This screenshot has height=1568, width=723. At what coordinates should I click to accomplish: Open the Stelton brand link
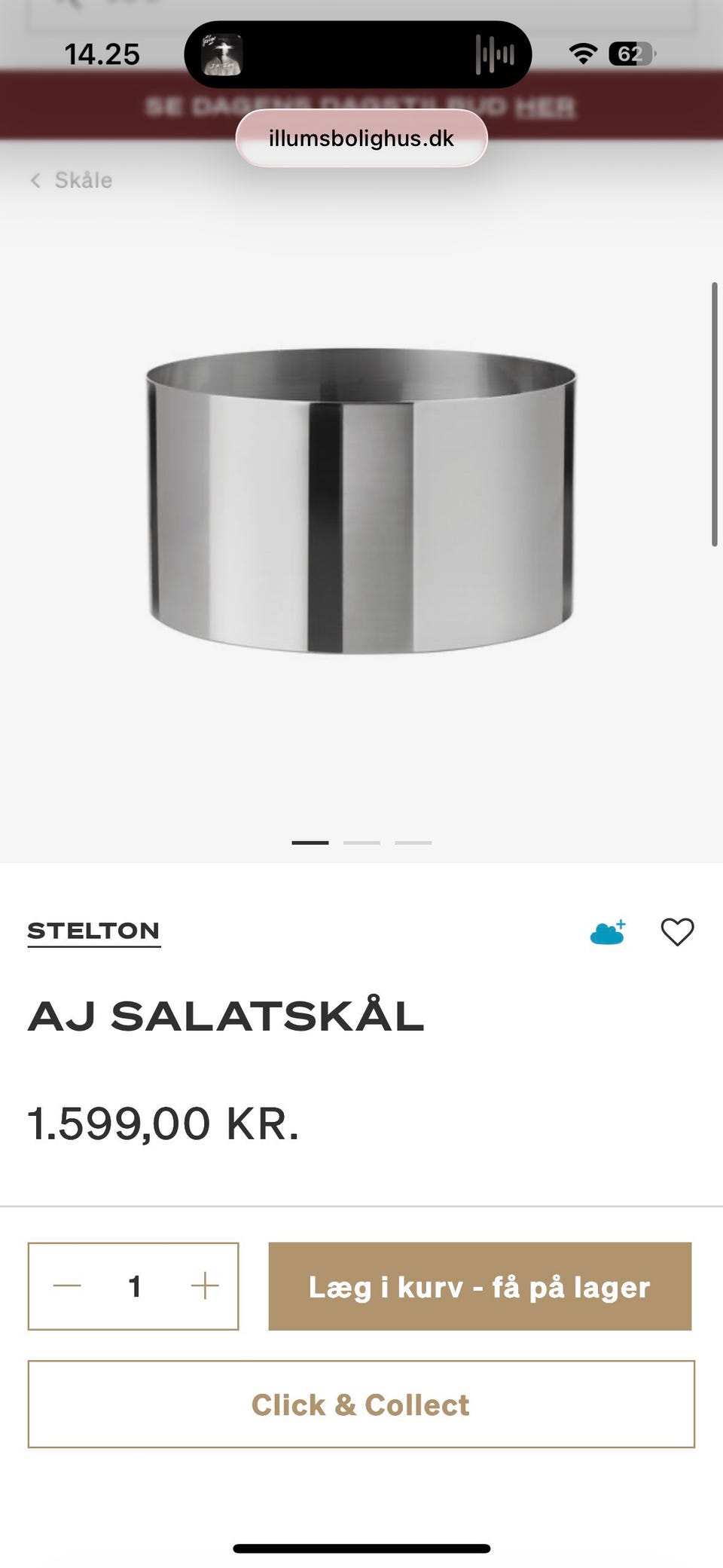tap(93, 931)
